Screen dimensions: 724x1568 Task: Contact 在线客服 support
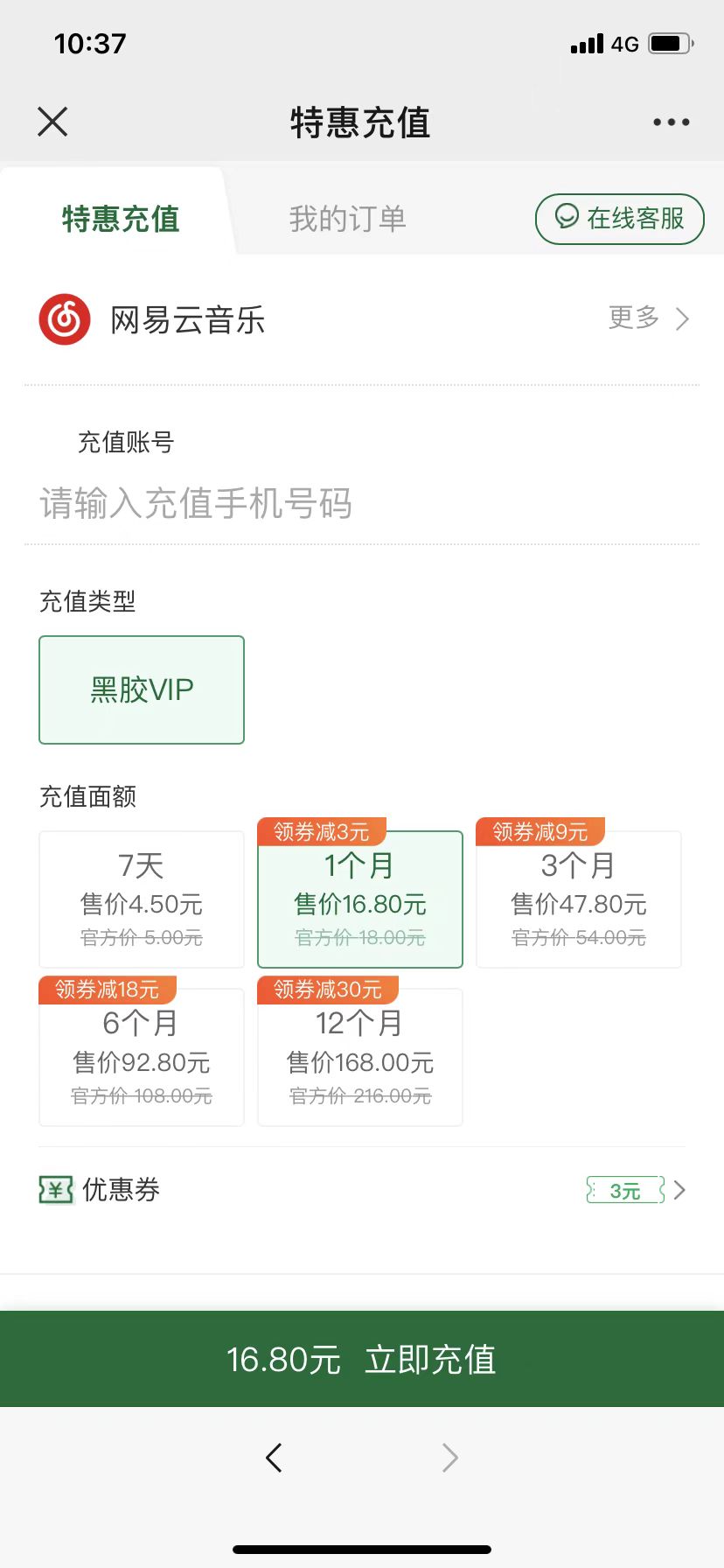click(619, 219)
